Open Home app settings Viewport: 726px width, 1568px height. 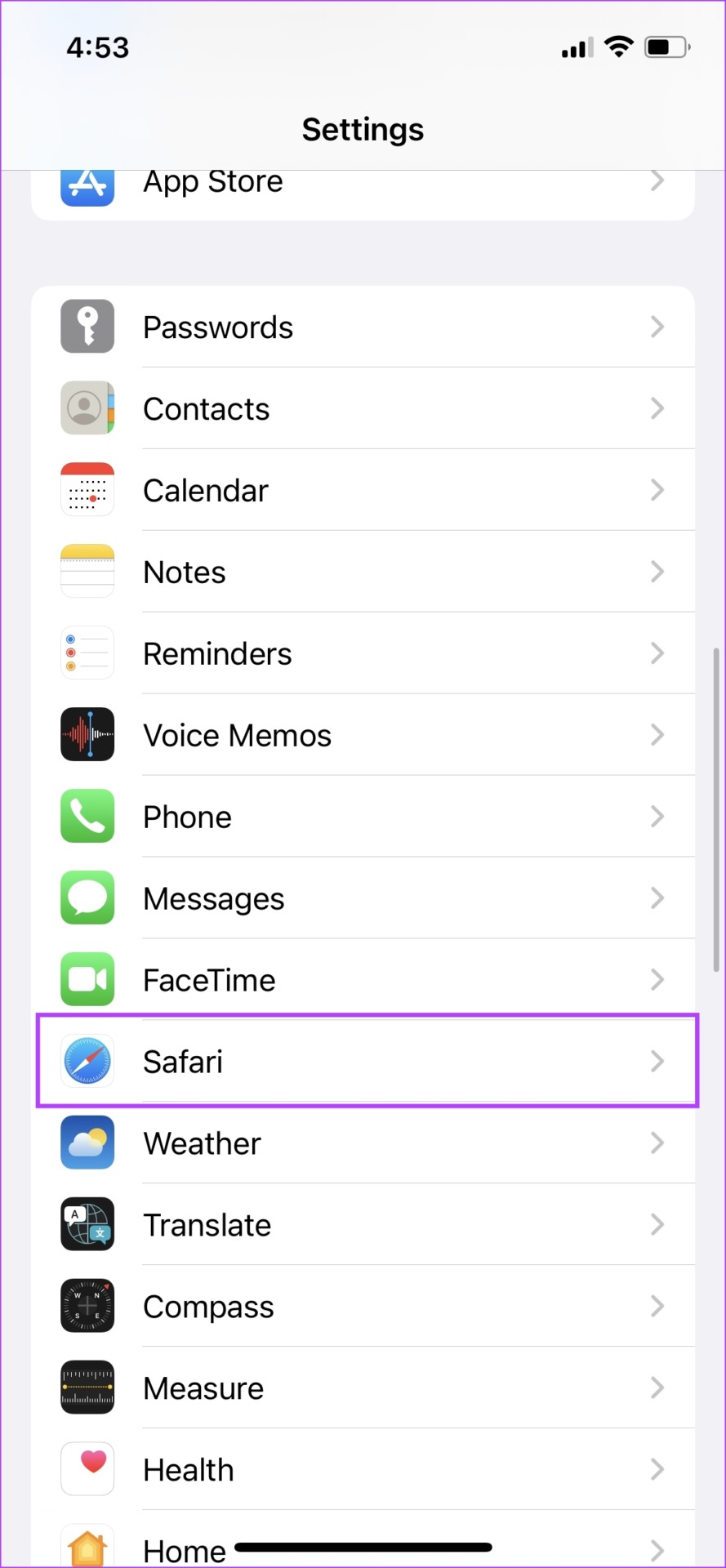[x=363, y=1541]
